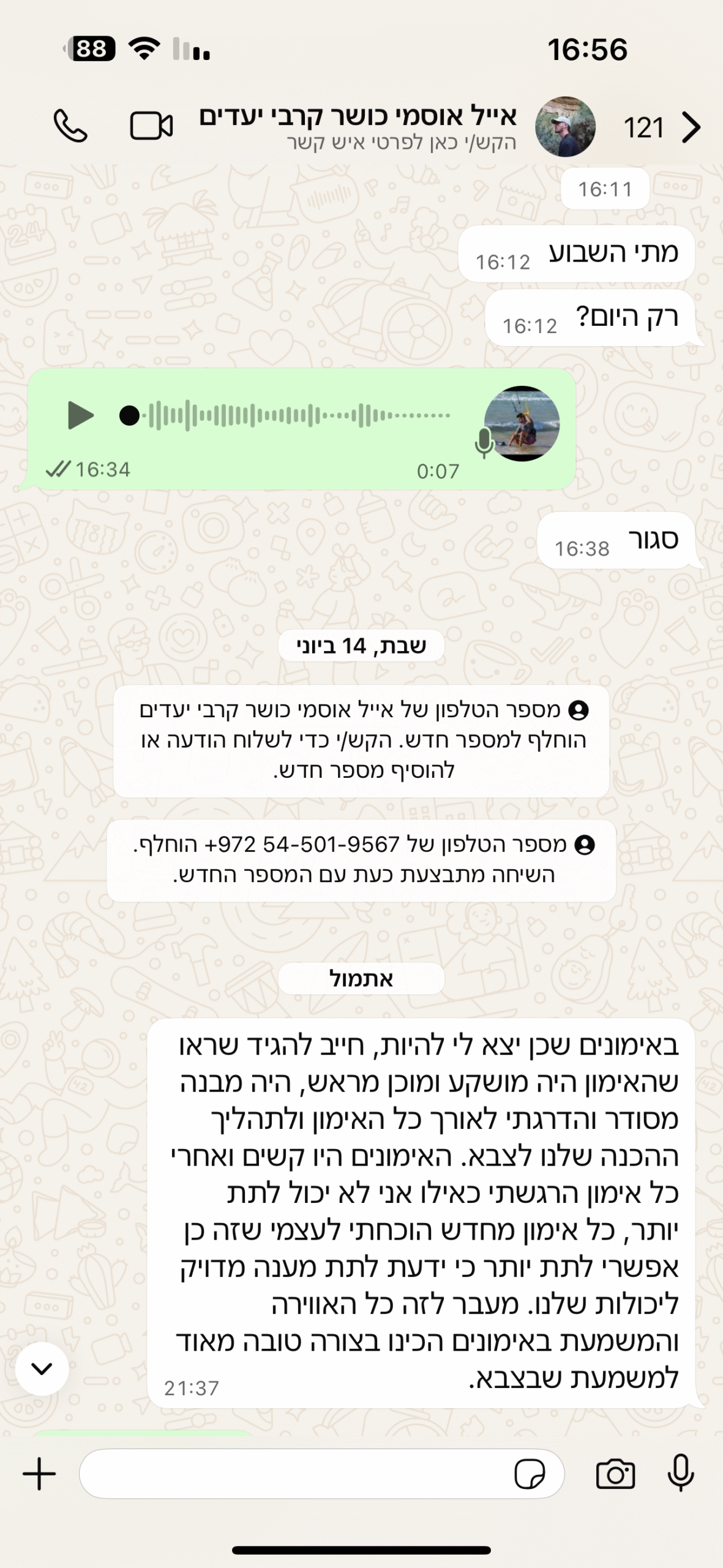
Task: Jump to the latest messages with the down arrow
Action: point(42,1368)
